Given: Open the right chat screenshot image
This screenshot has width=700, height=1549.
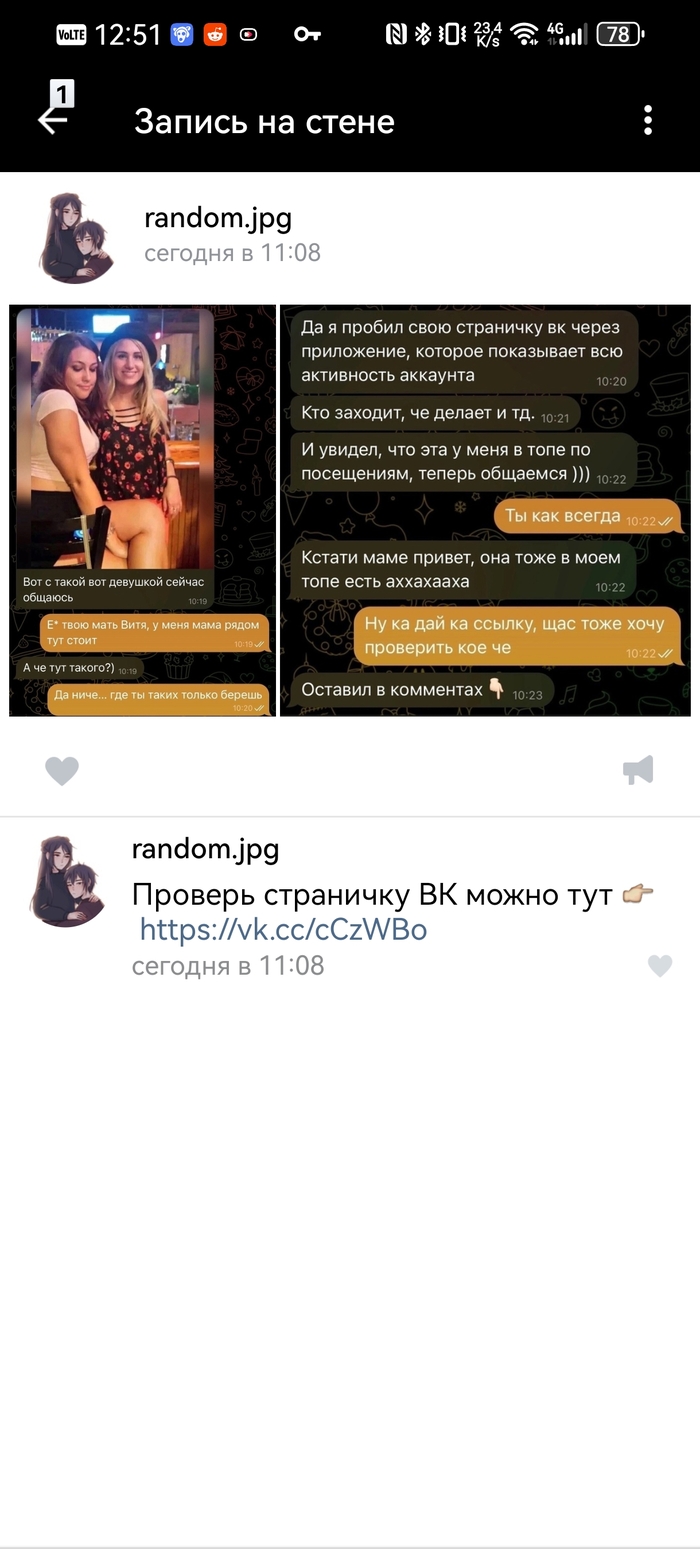Looking at the screenshot, I should coord(485,510).
